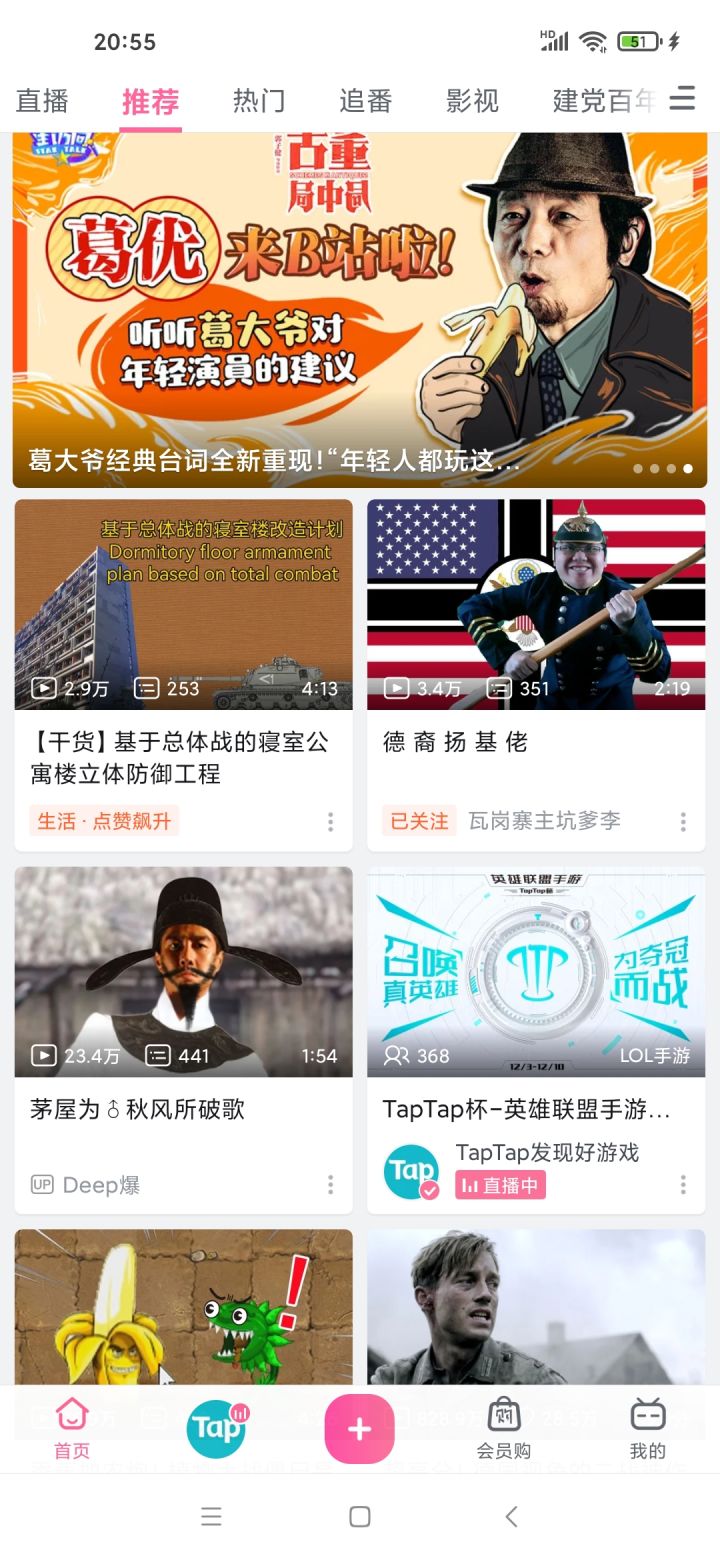Viewport: 720px width, 1560px height.
Task: Switch to the 影视 tab
Action: point(471,100)
